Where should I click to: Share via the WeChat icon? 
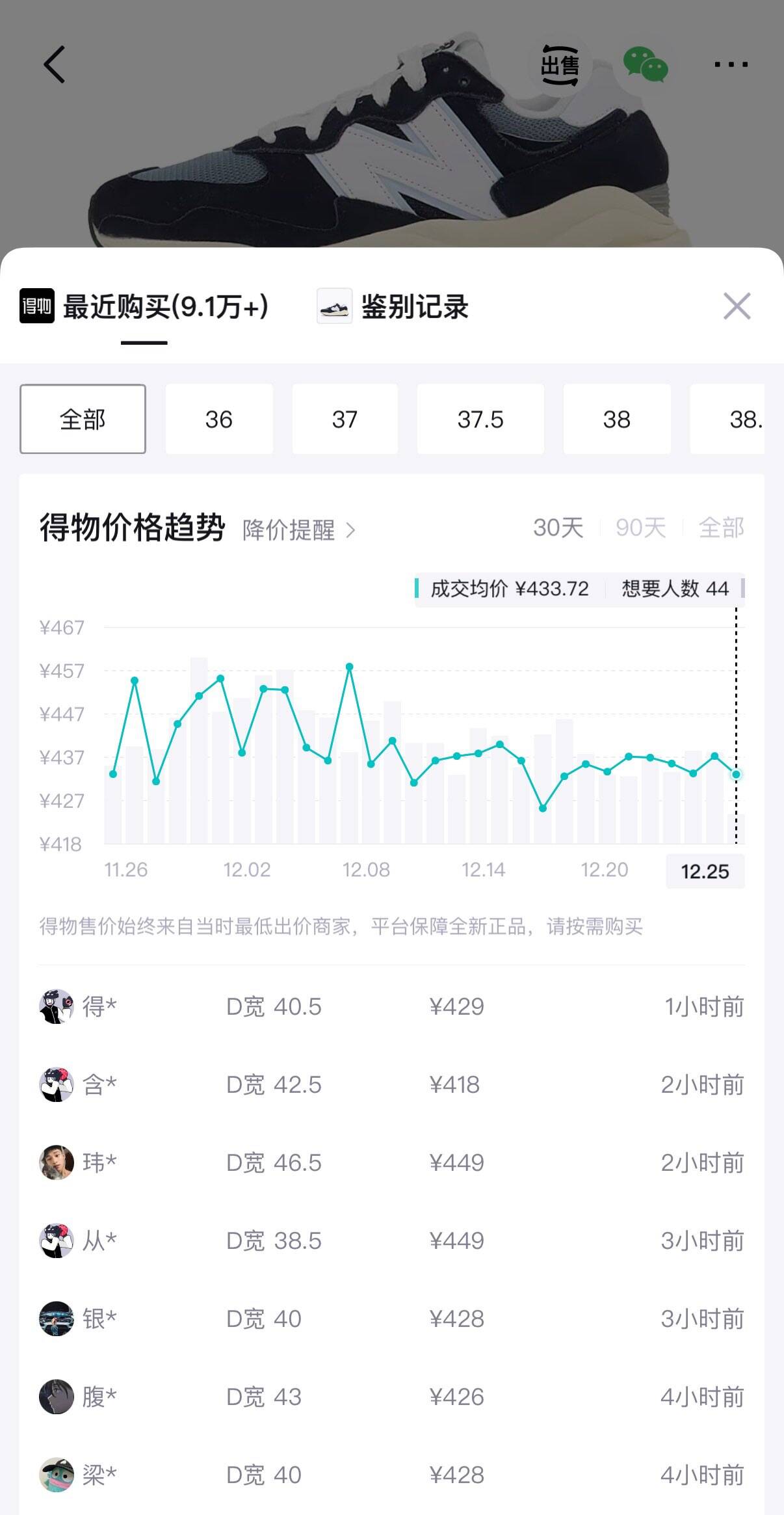point(645,64)
